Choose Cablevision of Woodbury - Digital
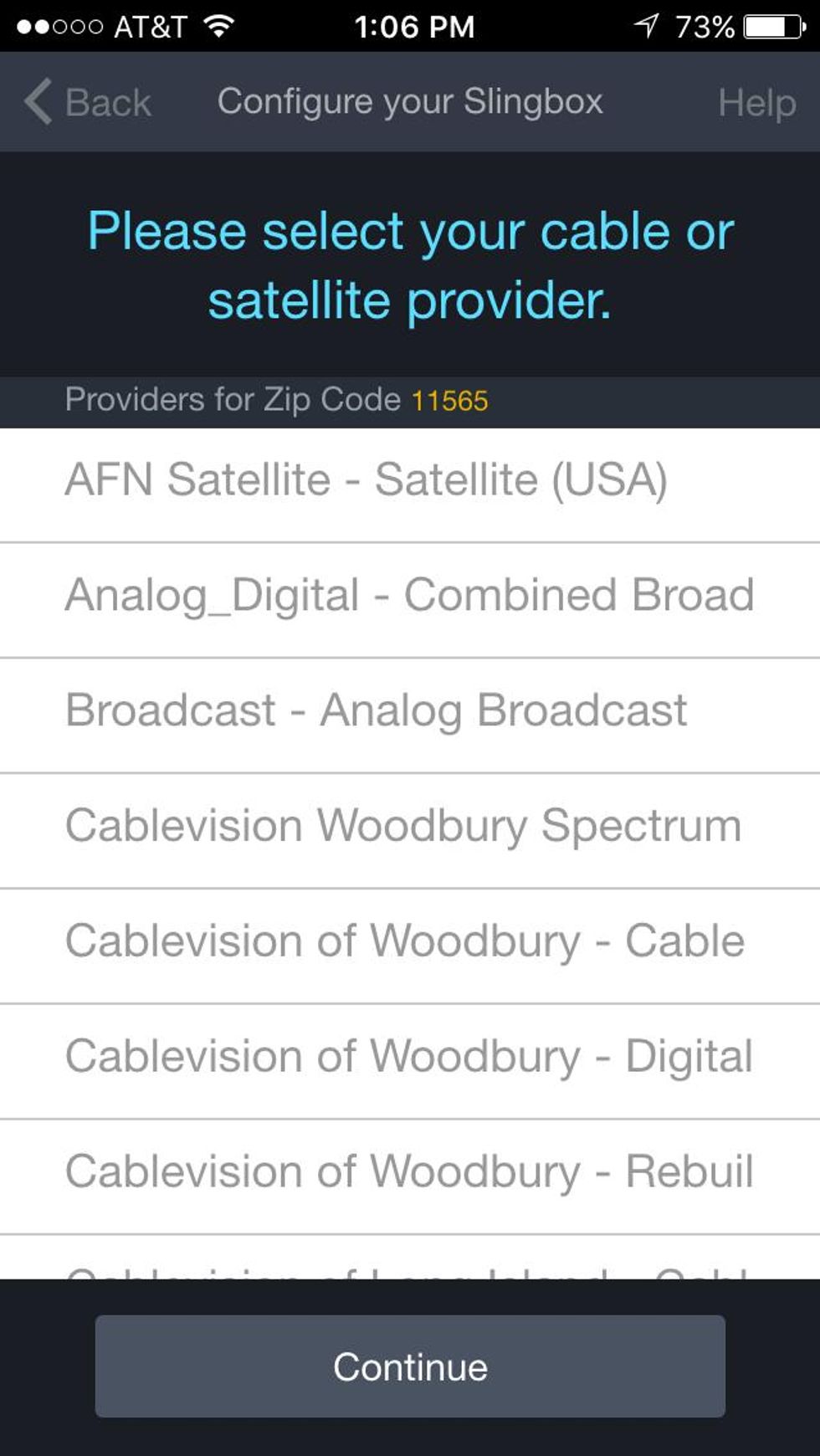820x1456 pixels. tap(410, 1056)
